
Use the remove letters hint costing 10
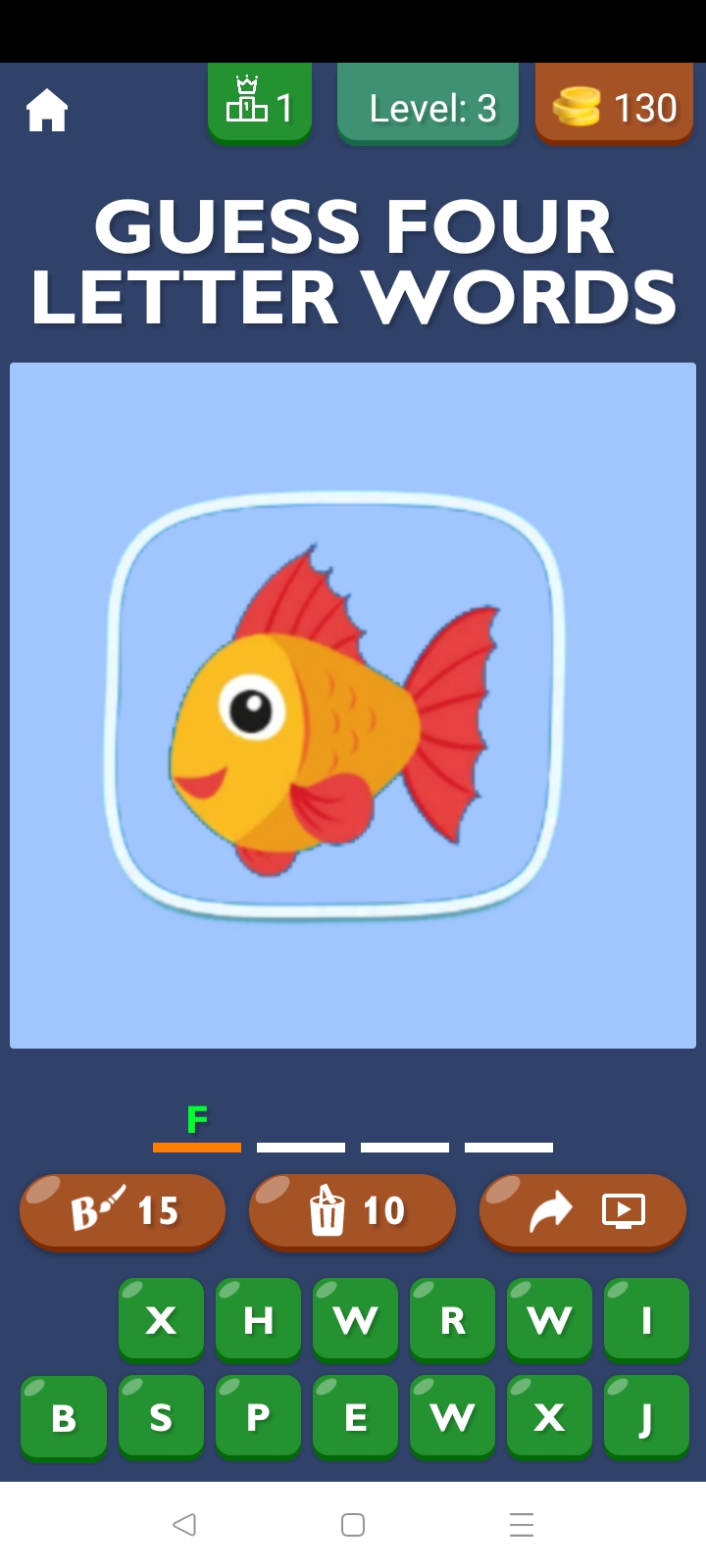352,1212
